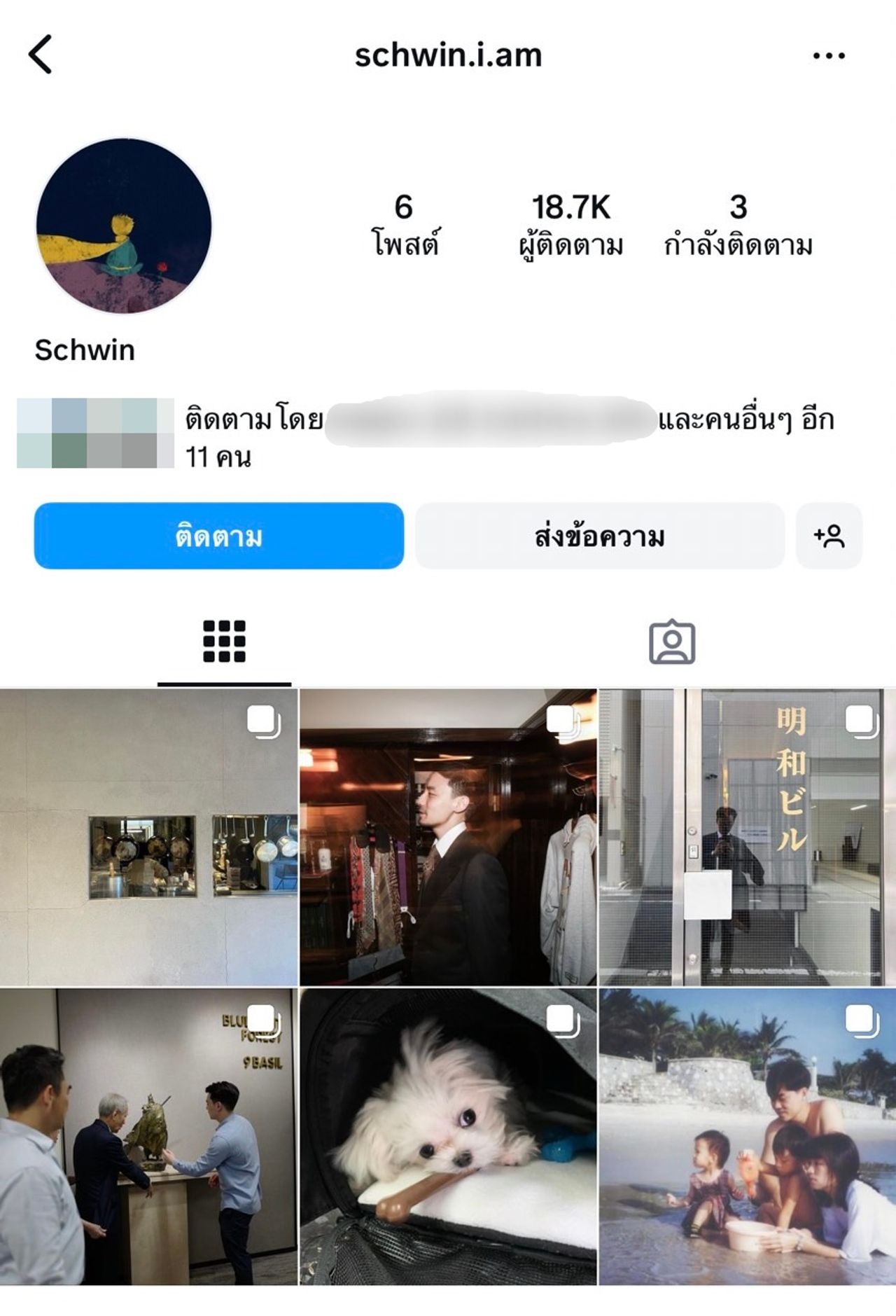The width and height of the screenshot is (896, 1316).
Task: Tap ส่งข้อความ to send a message
Action: (x=599, y=536)
